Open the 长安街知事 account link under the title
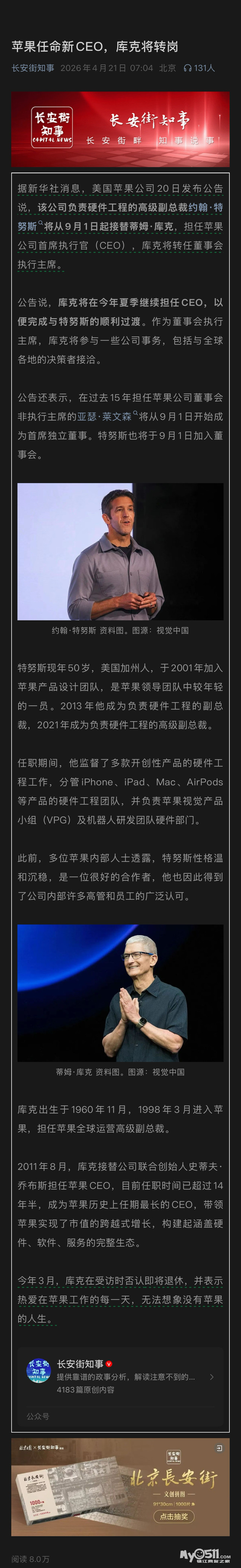 (x=33, y=68)
